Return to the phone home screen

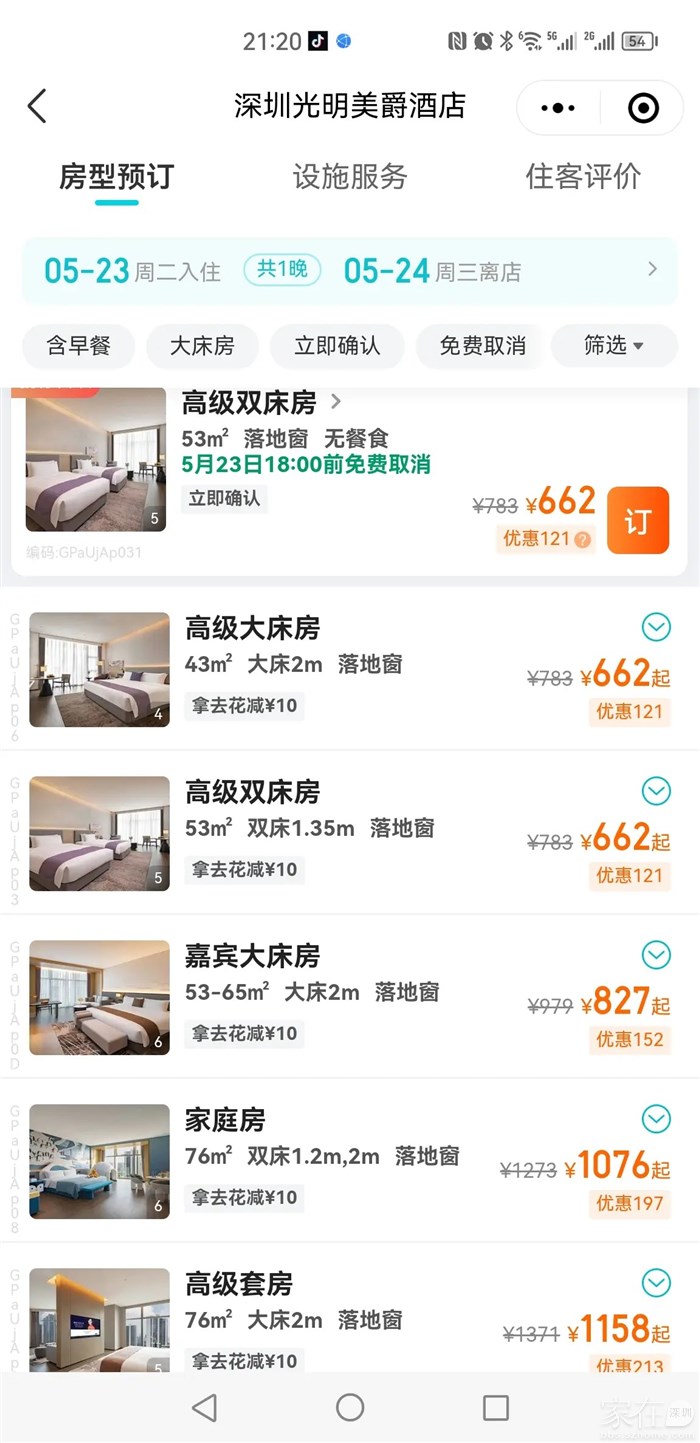tap(350, 1408)
